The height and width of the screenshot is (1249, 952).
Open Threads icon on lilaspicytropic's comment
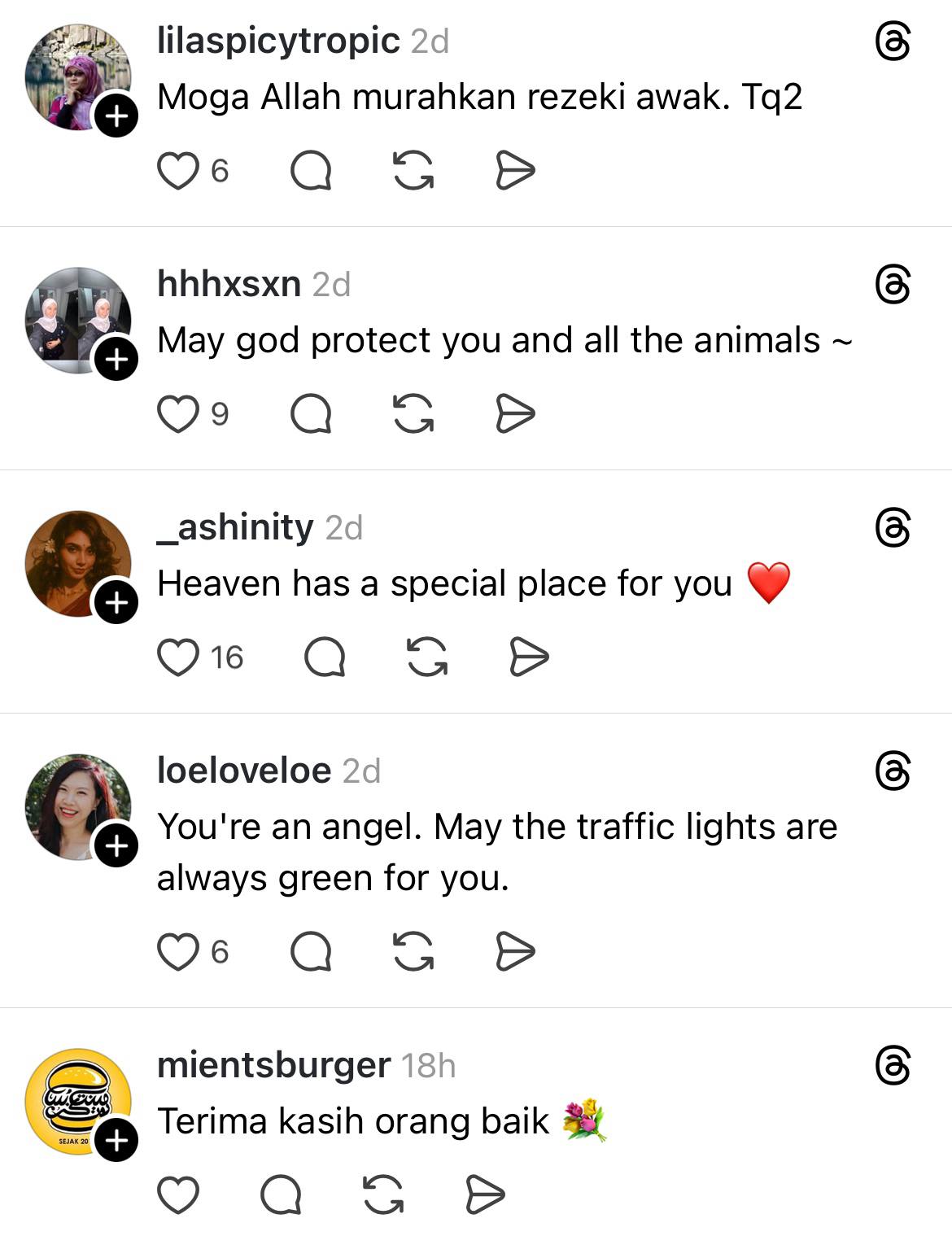tap(893, 41)
